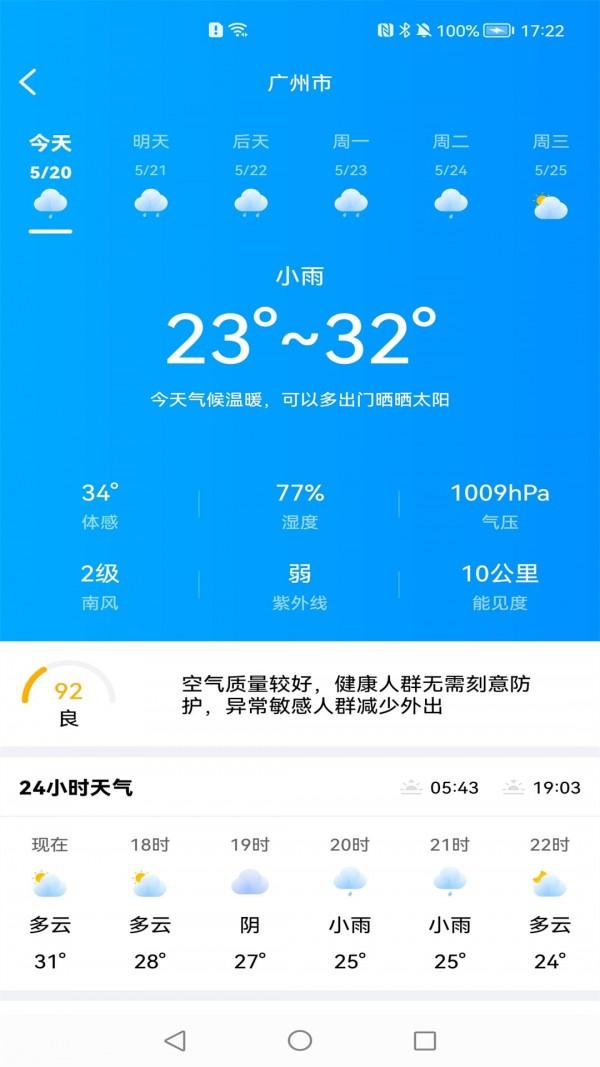
Task: View the 周三 5/25 forecast
Action: click(550, 178)
